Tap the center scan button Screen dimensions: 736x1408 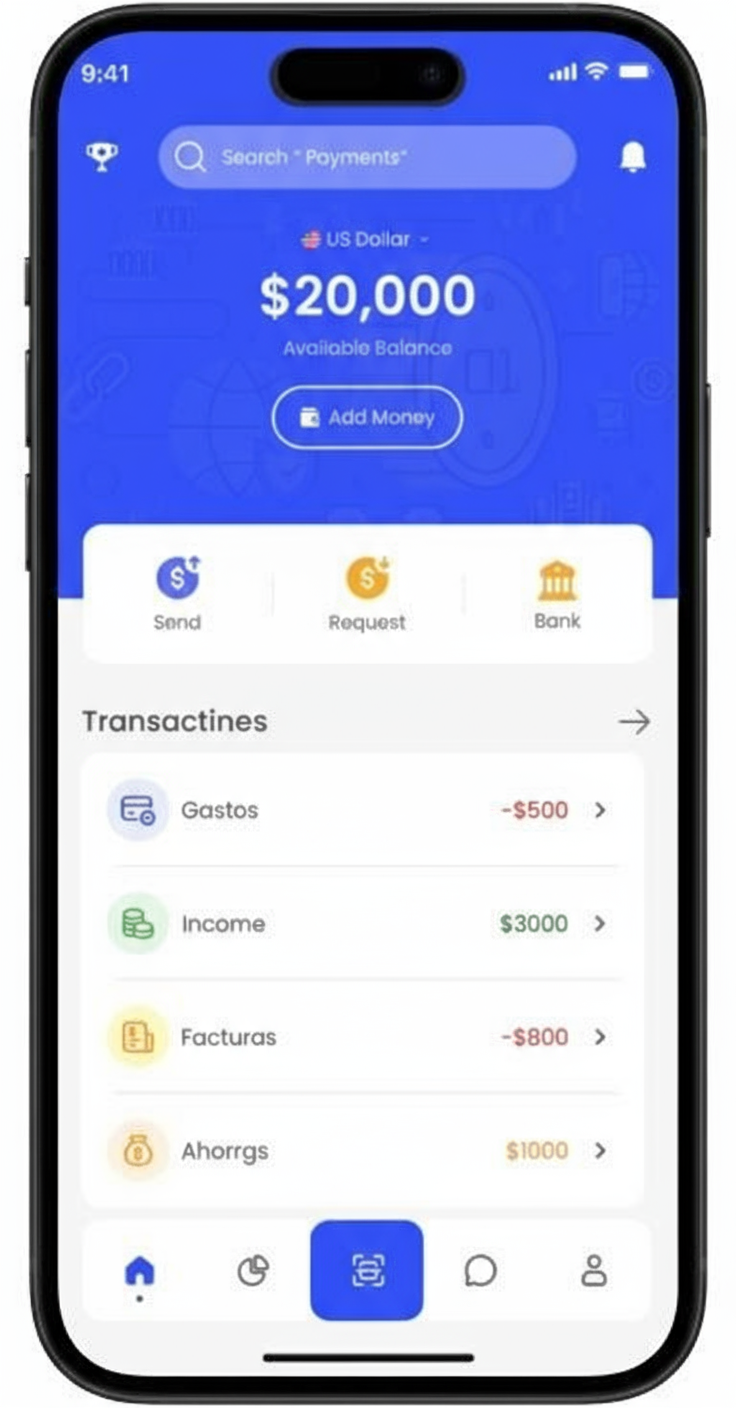pyautogui.click(x=367, y=1270)
